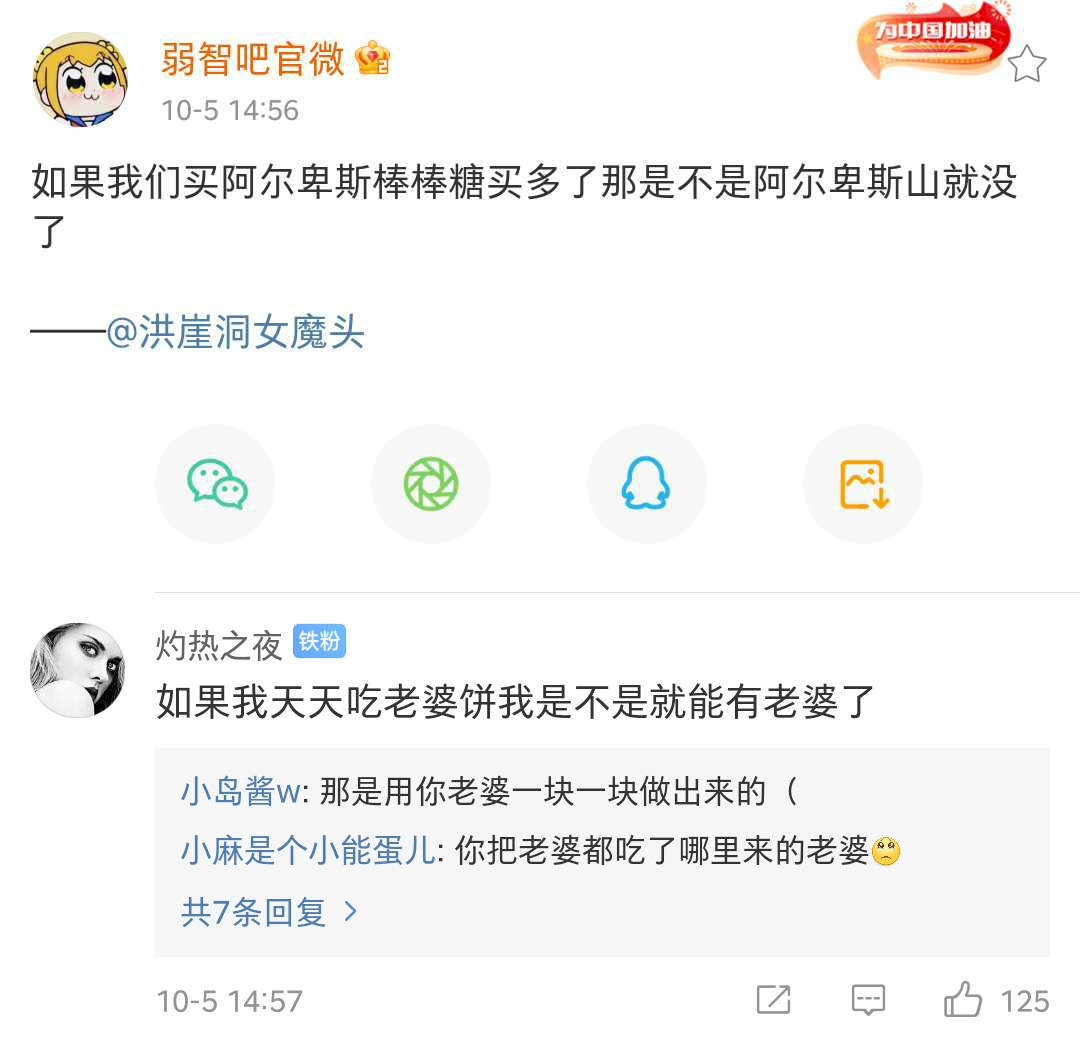Open the @洪崖洞女魔头 mention
Viewport: 1080px width, 1037px height.
click(236, 333)
